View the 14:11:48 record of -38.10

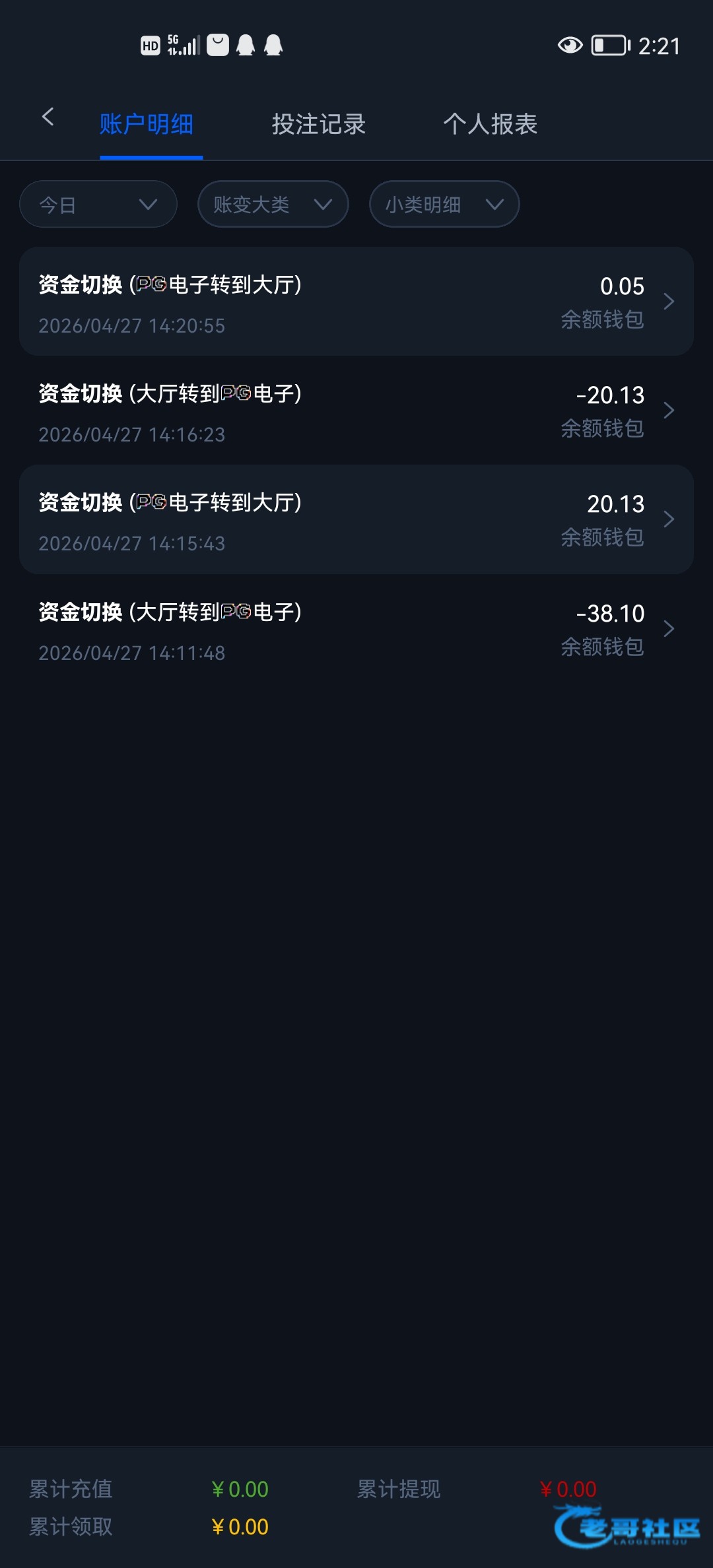(356, 629)
